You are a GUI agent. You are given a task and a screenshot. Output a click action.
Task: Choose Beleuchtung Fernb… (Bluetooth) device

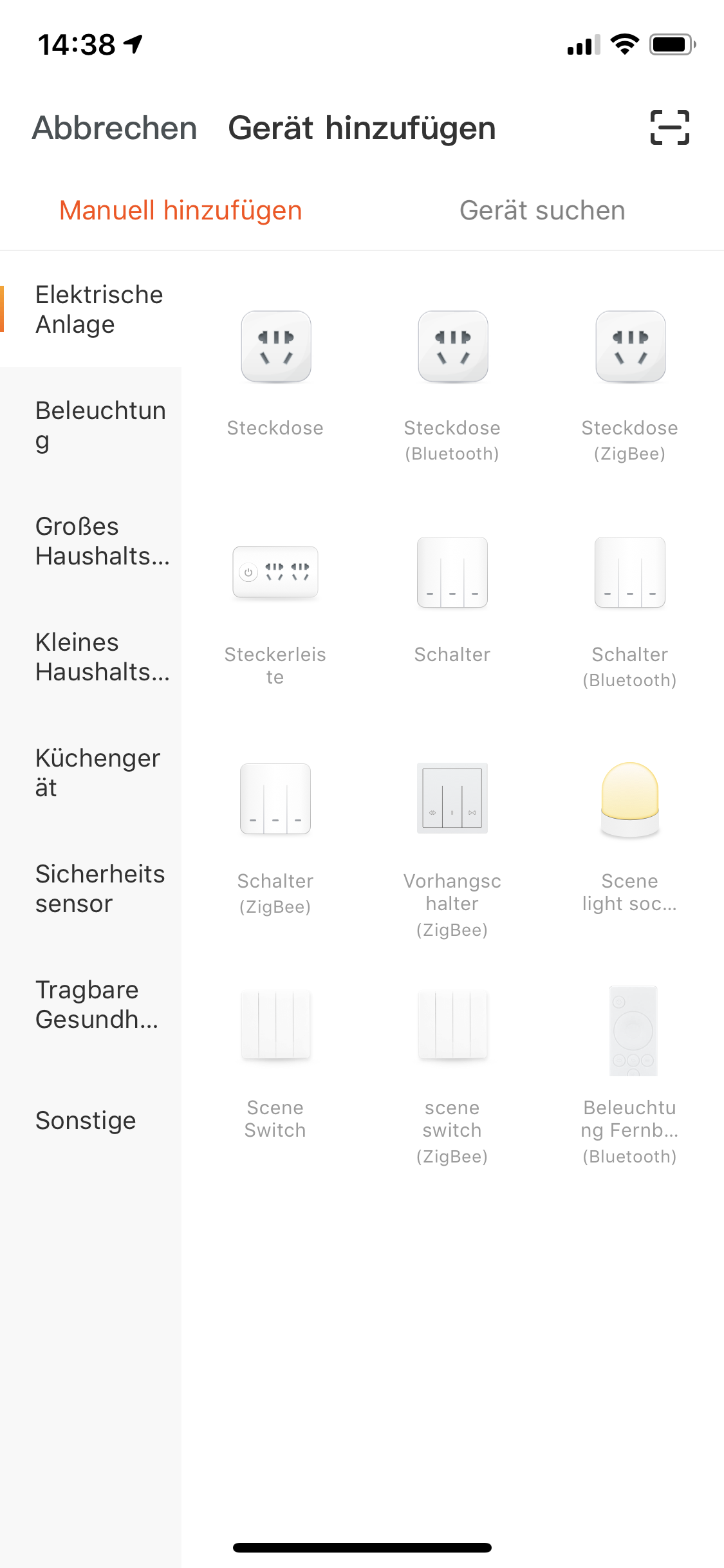click(x=630, y=1075)
